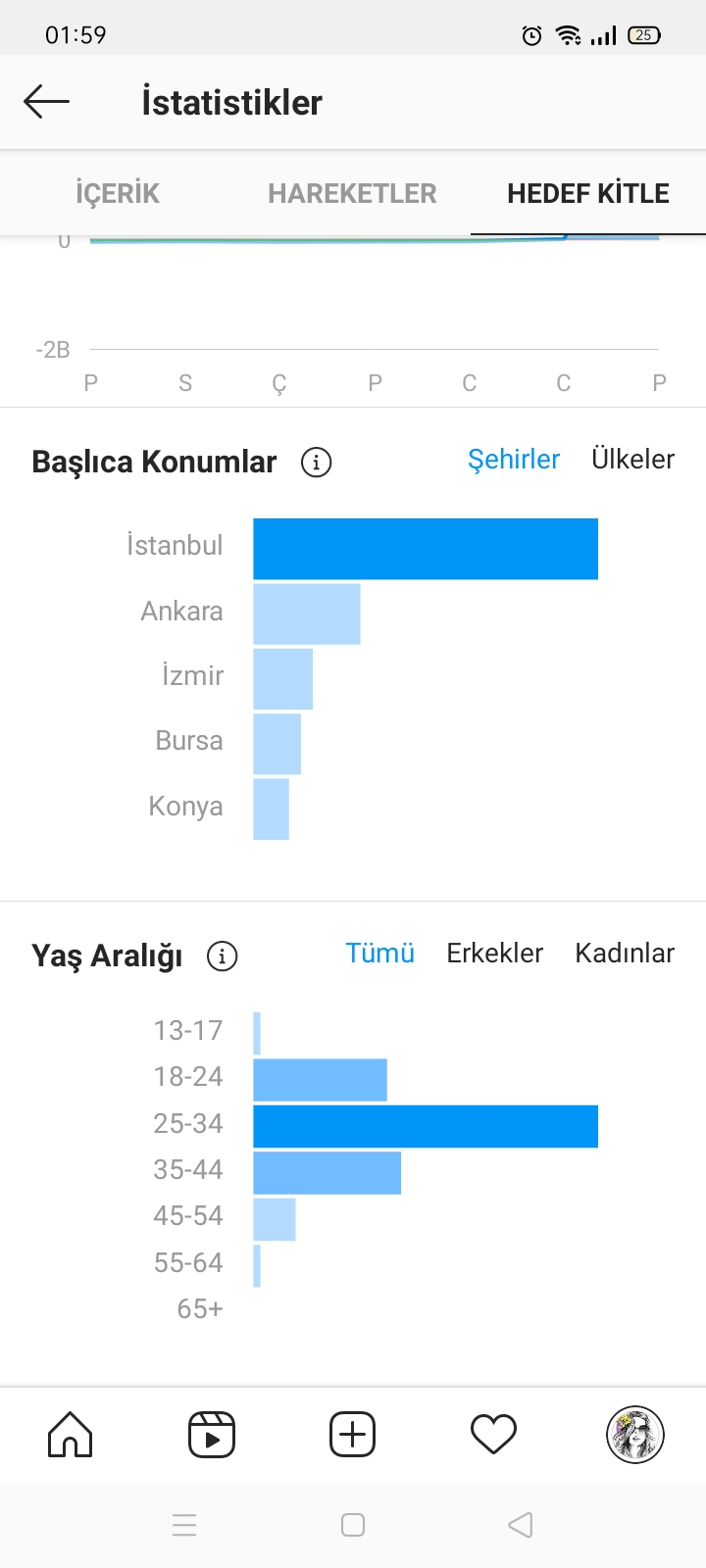The image size is (706, 1568).
Task: Create a new post
Action: tap(353, 1435)
